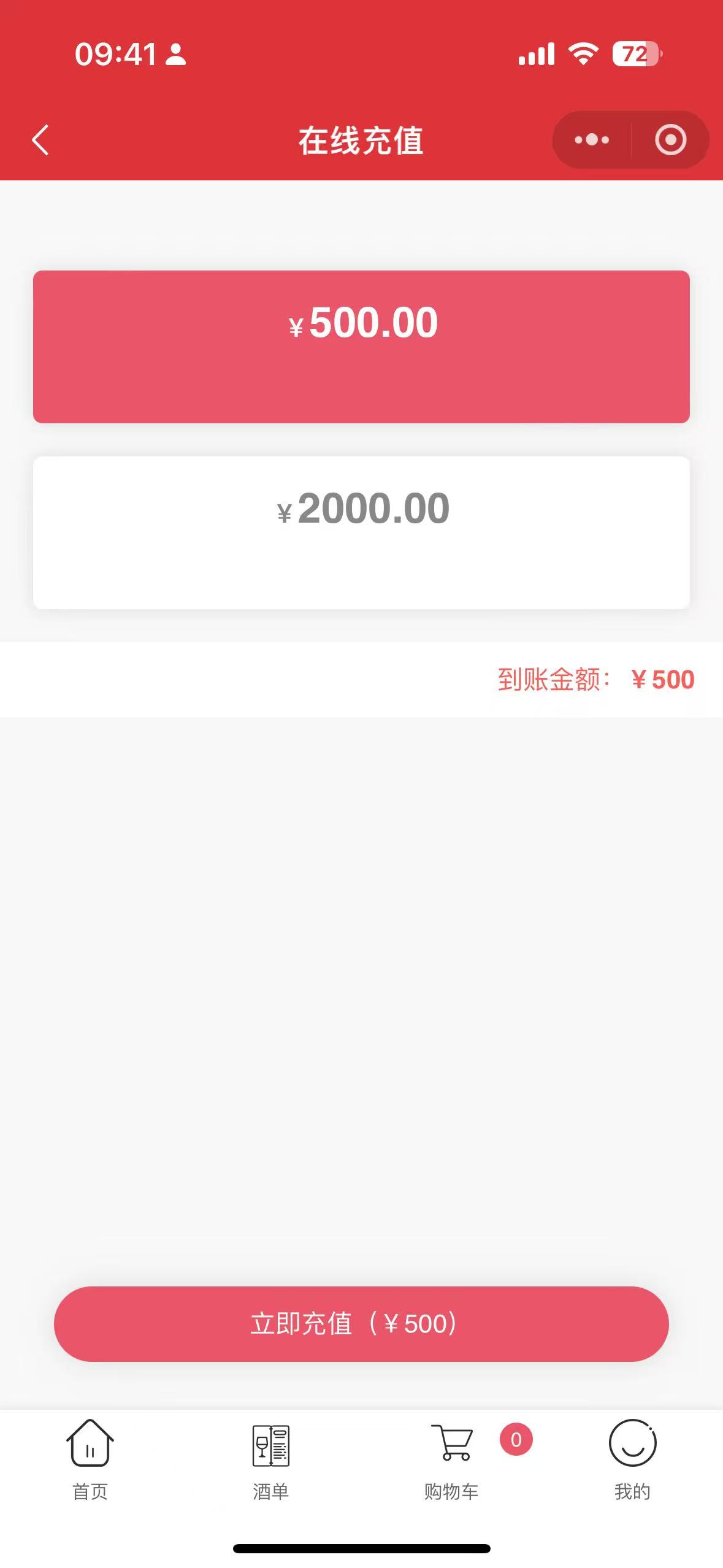Select the ¥500.00 recharge amount
The width and height of the screenshot is (723, 1568).
361,347
